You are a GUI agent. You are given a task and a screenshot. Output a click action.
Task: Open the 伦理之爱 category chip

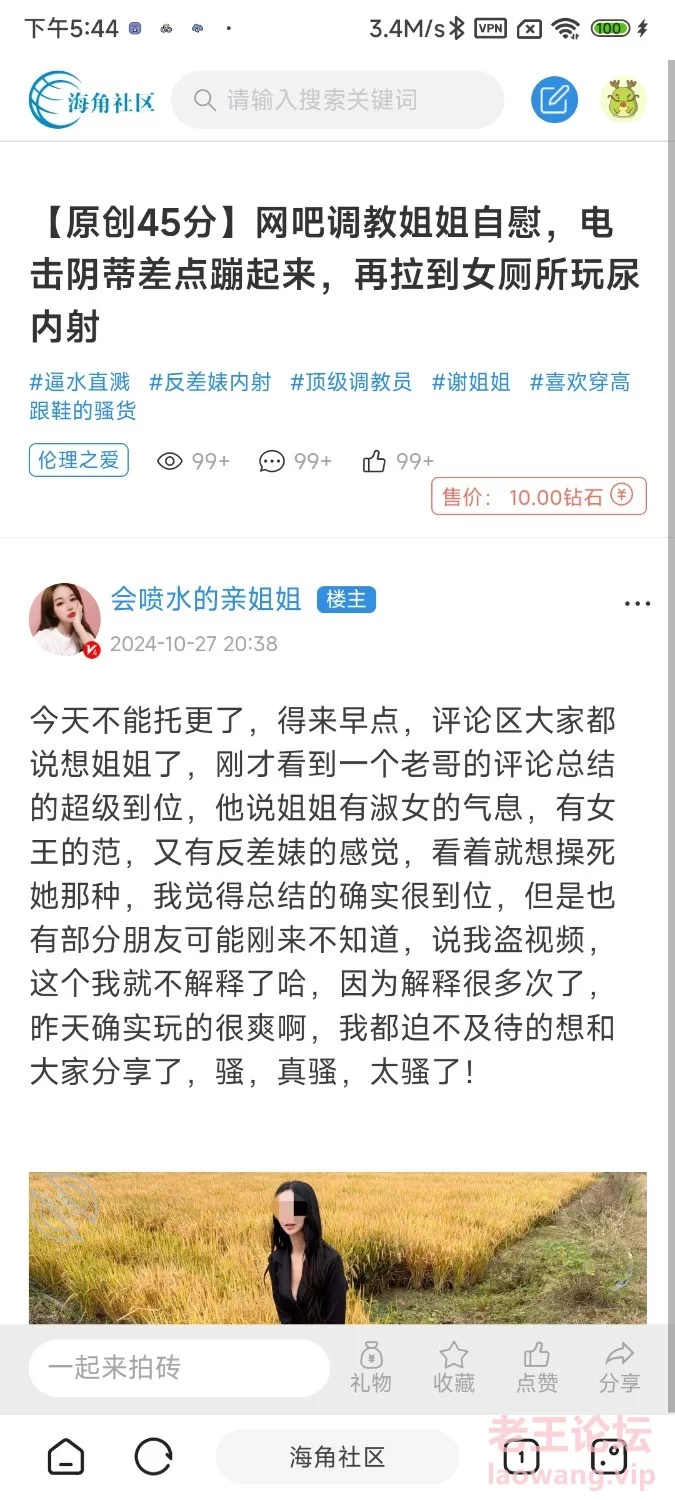point(78,460)
